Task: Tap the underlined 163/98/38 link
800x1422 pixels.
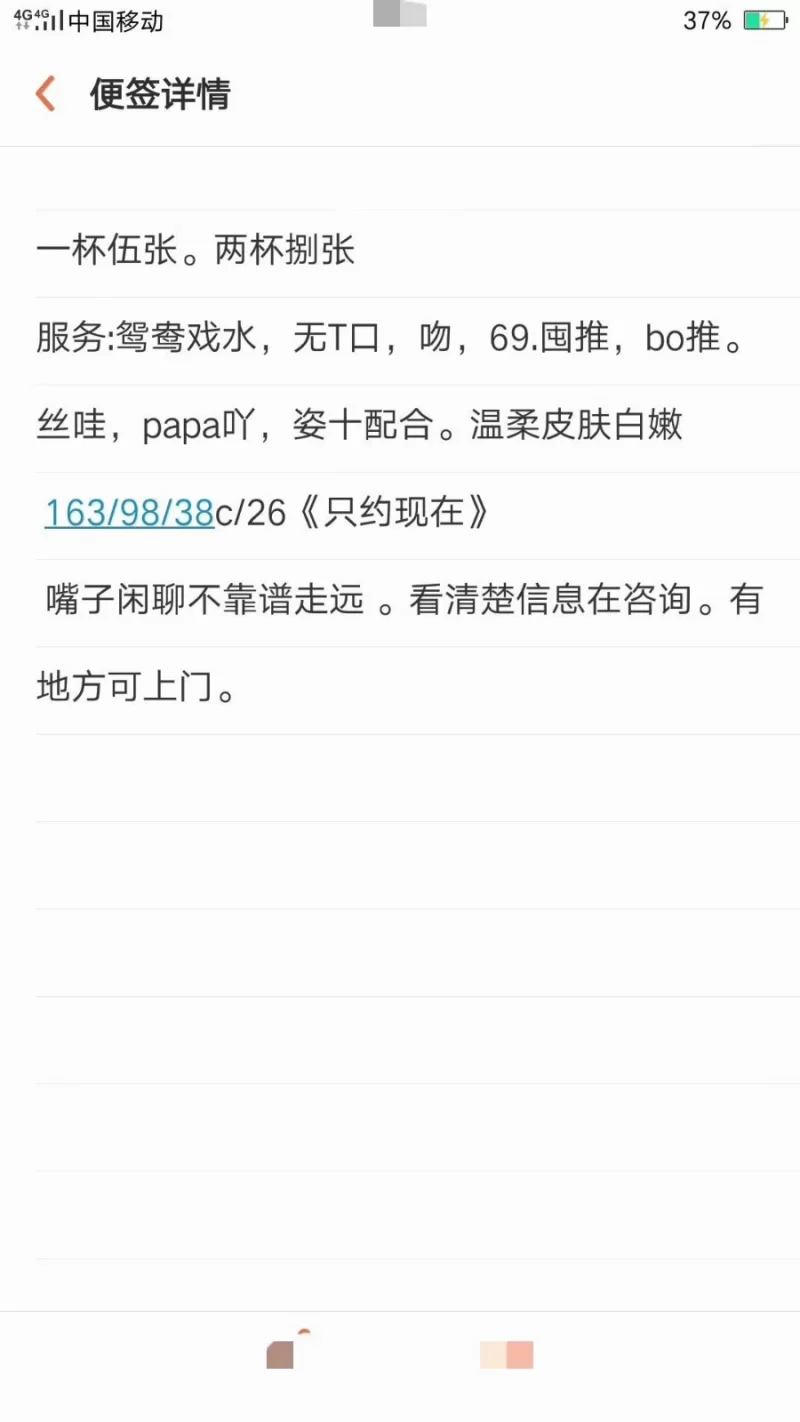Action: click(129, 513)
